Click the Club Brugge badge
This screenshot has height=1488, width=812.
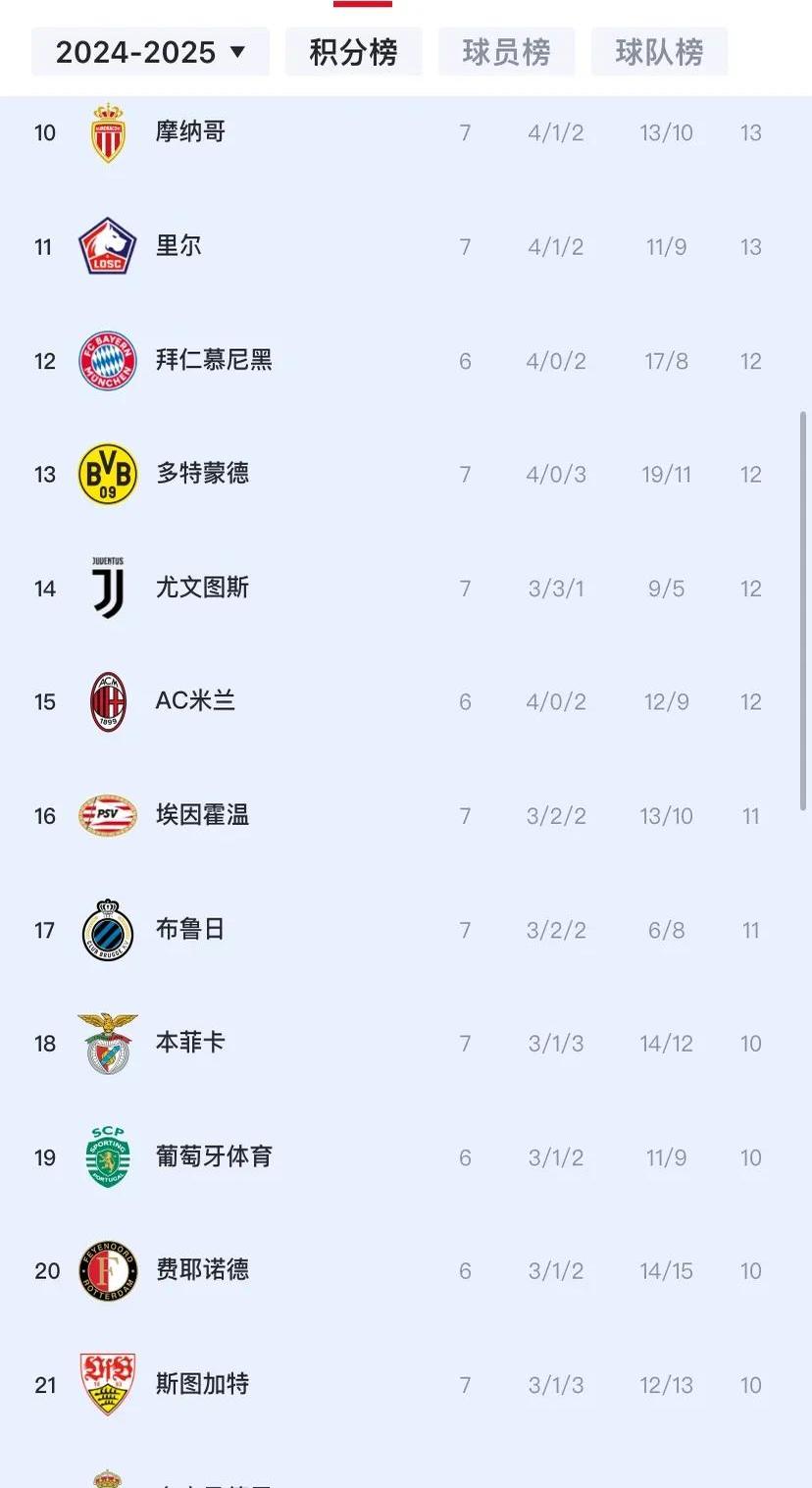(x=108, y=929)
